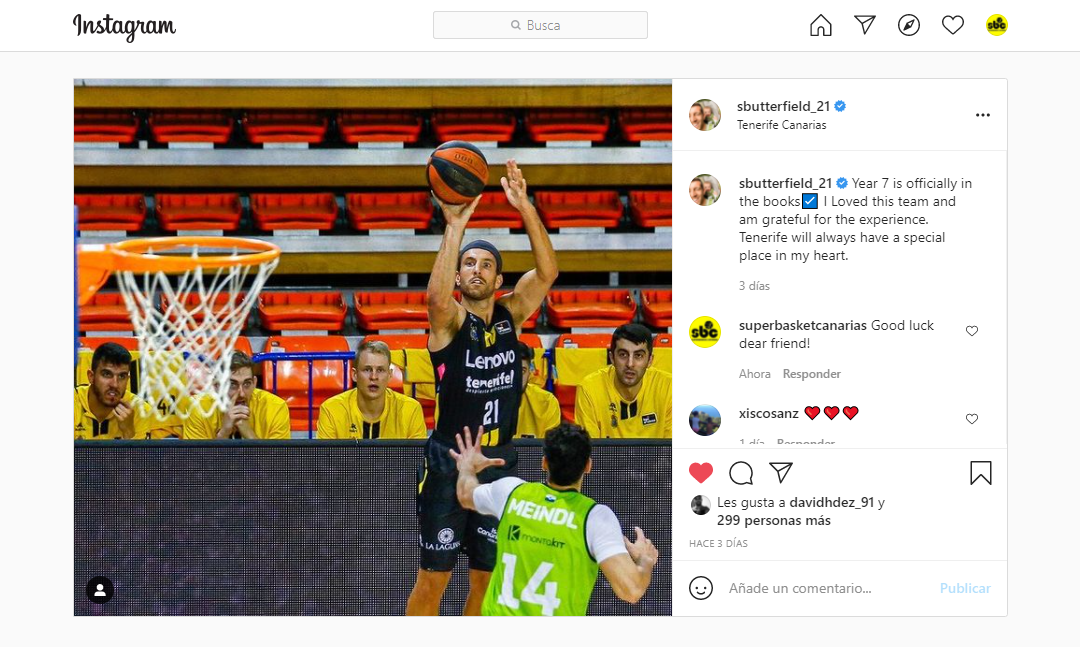Viewport: 1080px width, 647px height.
Task: Visit sbutterfield_21 profile from post header
Action: coord(784,106)
